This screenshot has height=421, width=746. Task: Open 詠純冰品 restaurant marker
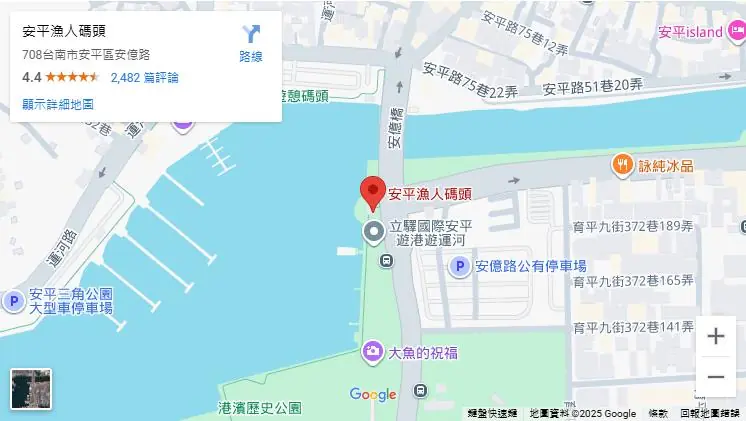623,165
